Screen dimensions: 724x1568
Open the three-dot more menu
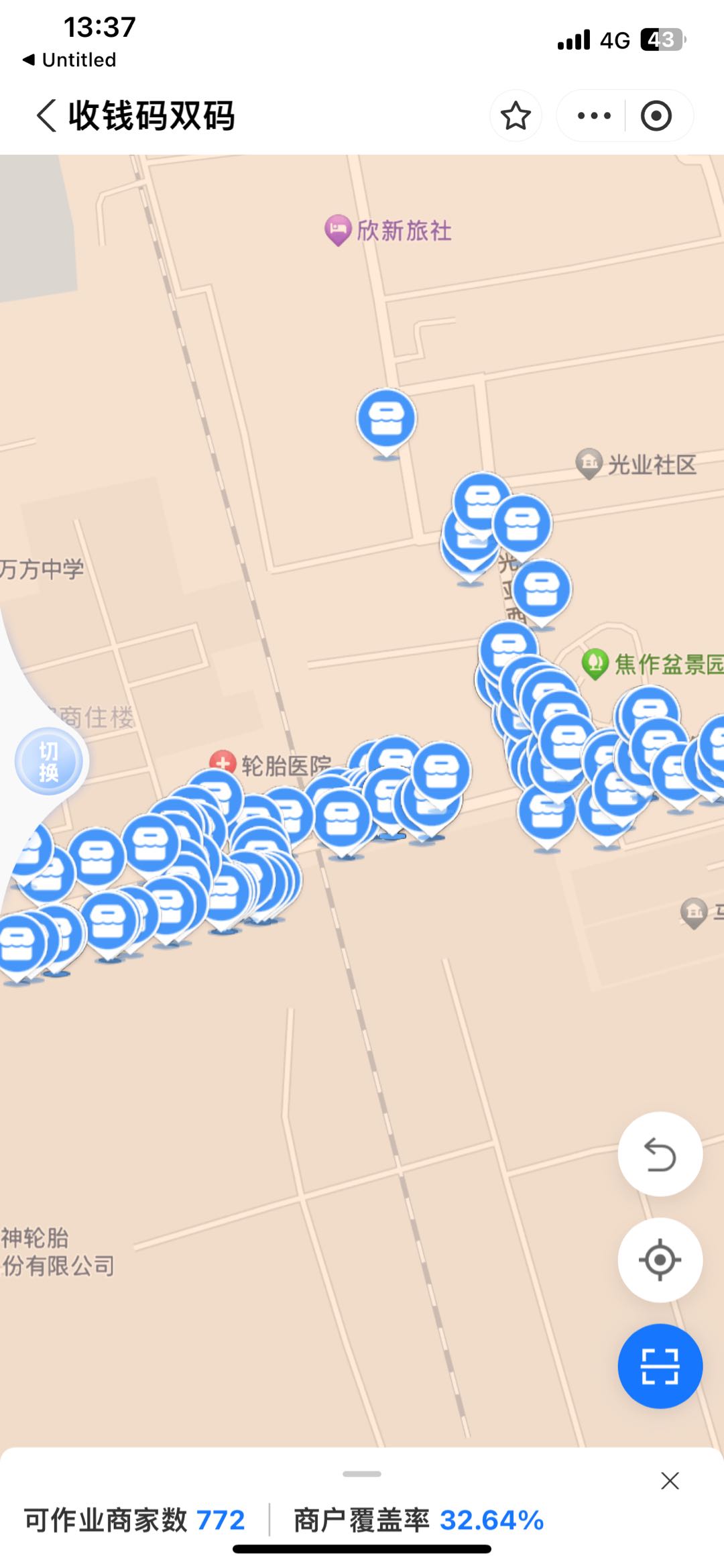(x=593, y=115)
